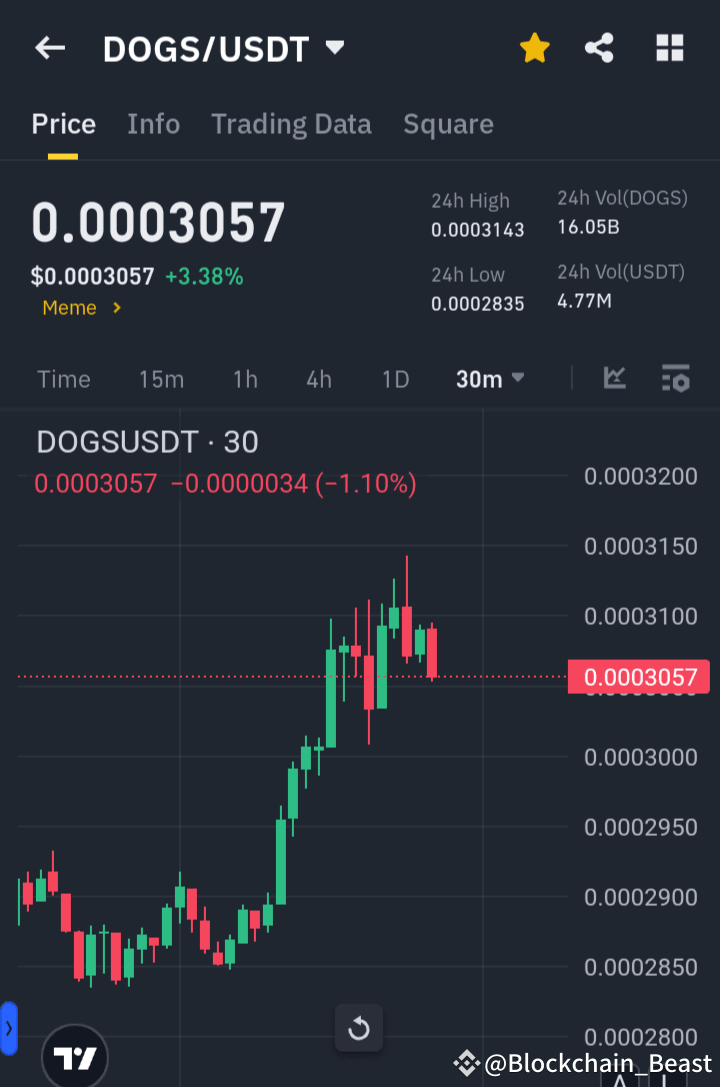Select the Time view option
Screen dimensions: 720x1087
63,379
